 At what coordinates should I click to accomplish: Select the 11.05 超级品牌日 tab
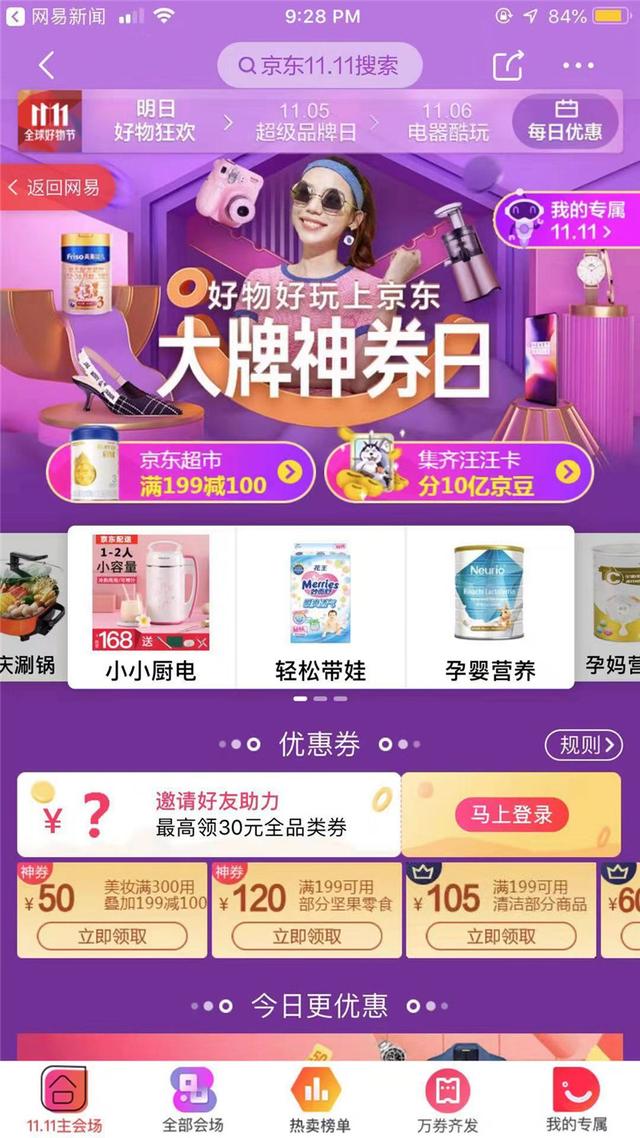click(304, 121)
